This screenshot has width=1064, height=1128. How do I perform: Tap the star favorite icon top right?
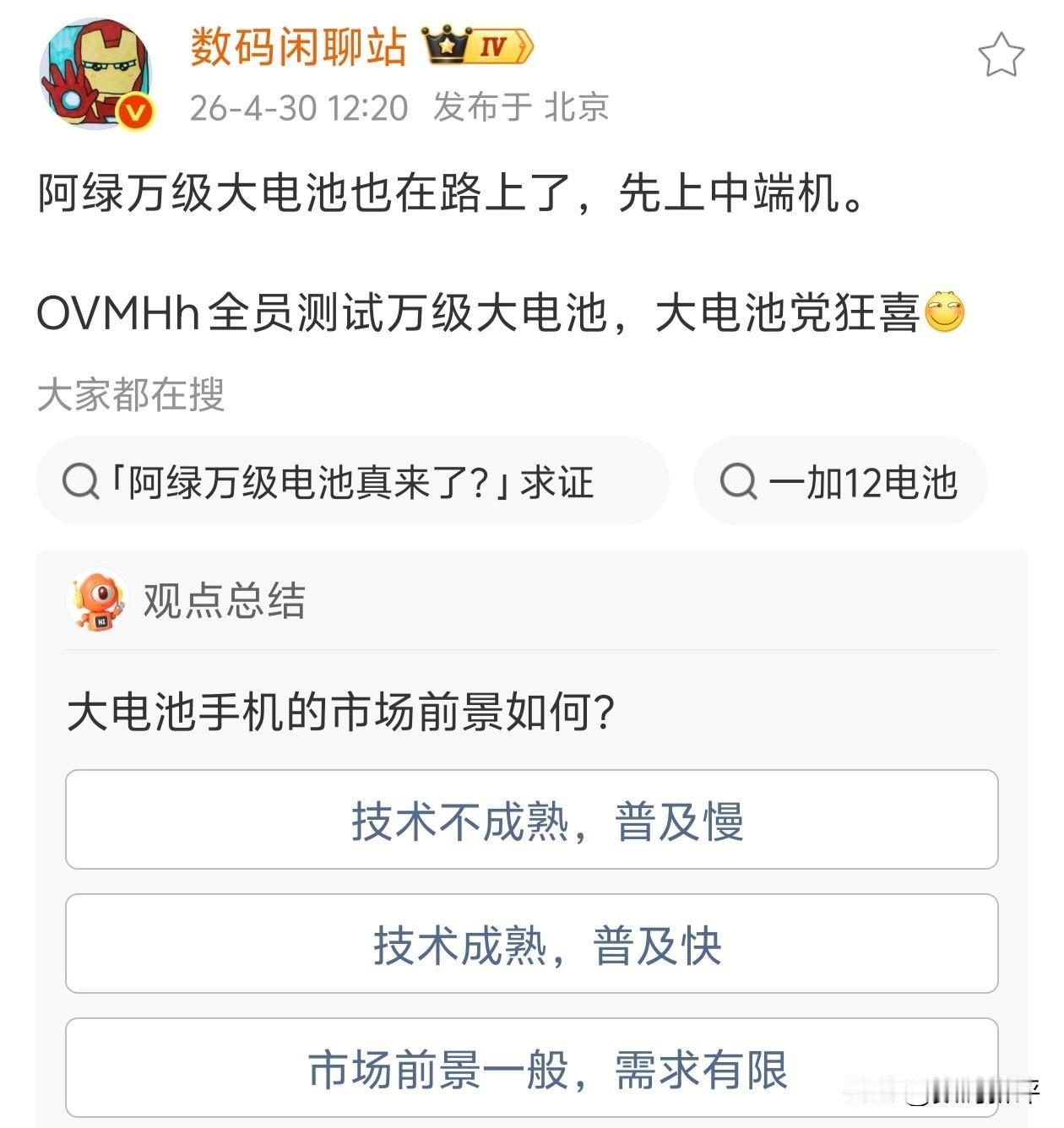(1001, 52)
